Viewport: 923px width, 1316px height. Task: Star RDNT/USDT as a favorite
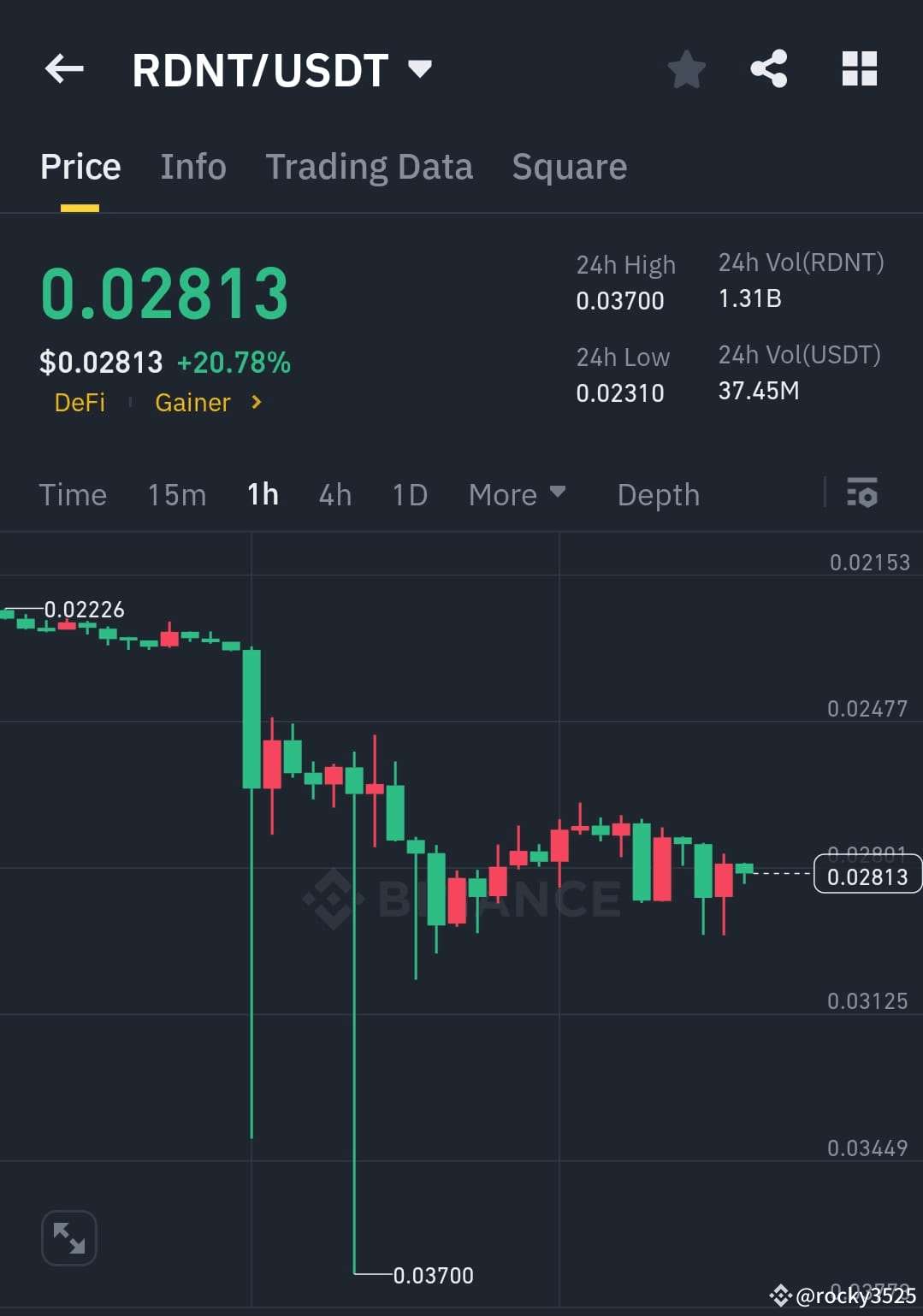click(x=686, y=69)
